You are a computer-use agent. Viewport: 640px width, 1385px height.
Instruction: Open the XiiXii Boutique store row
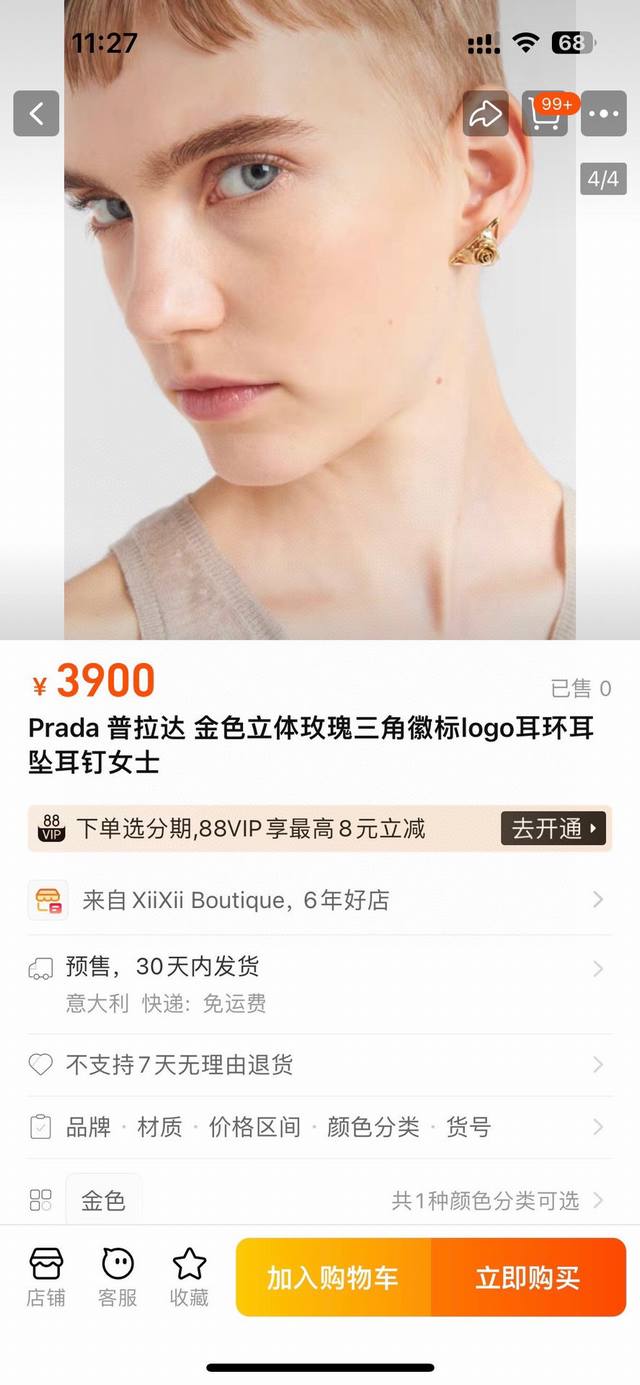pyautogui.click(x=318, y=900)
